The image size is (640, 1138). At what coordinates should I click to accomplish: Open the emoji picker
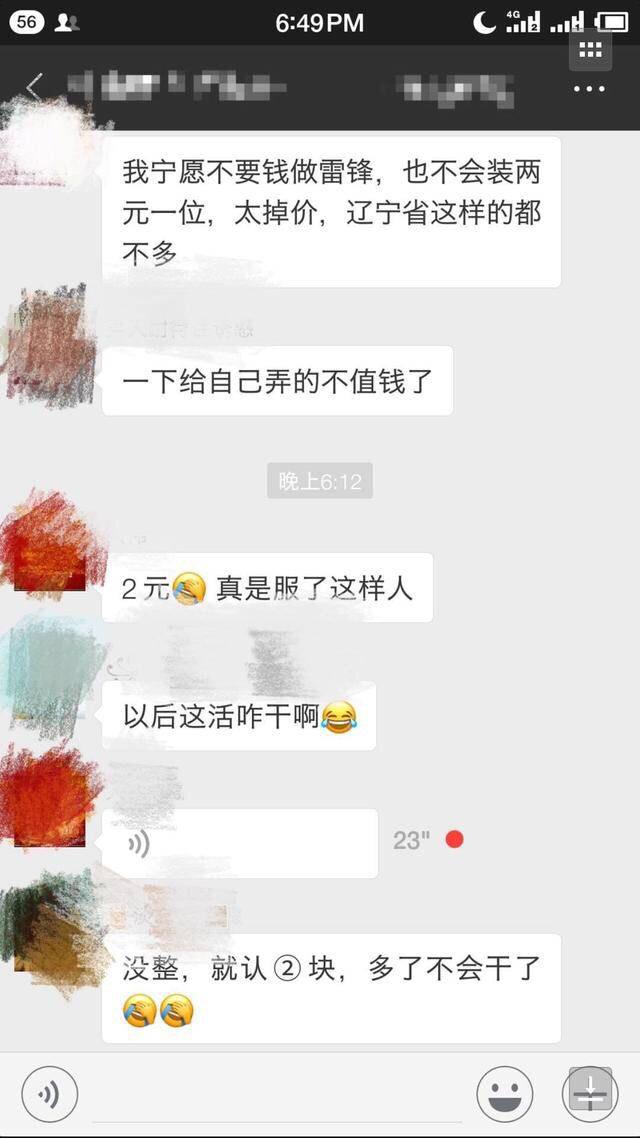point(504,1094)
